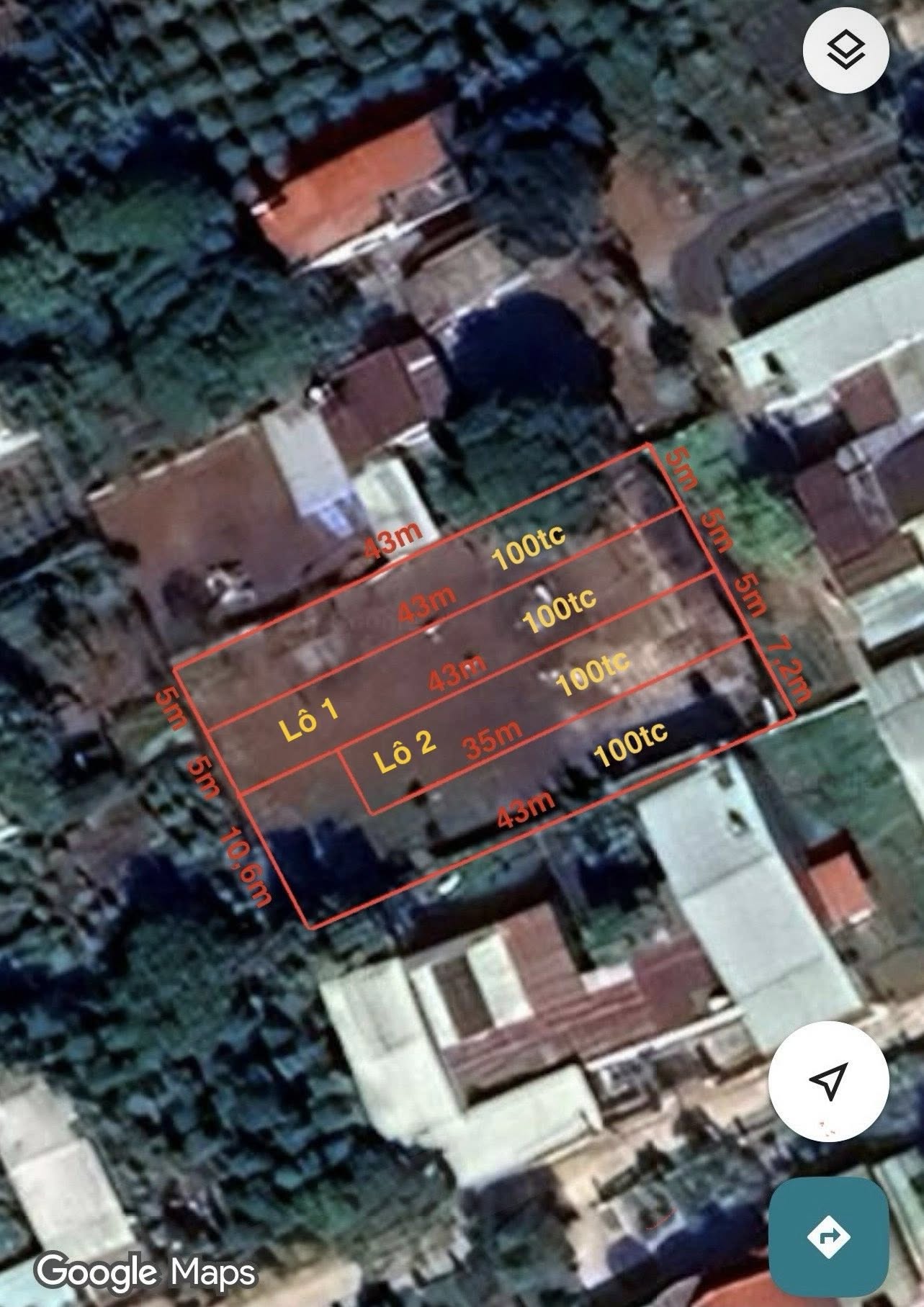Image resolution: width=924 pixels, height=1307 pixels.
Task: Center map on my current location
Action: (827, 1081)
